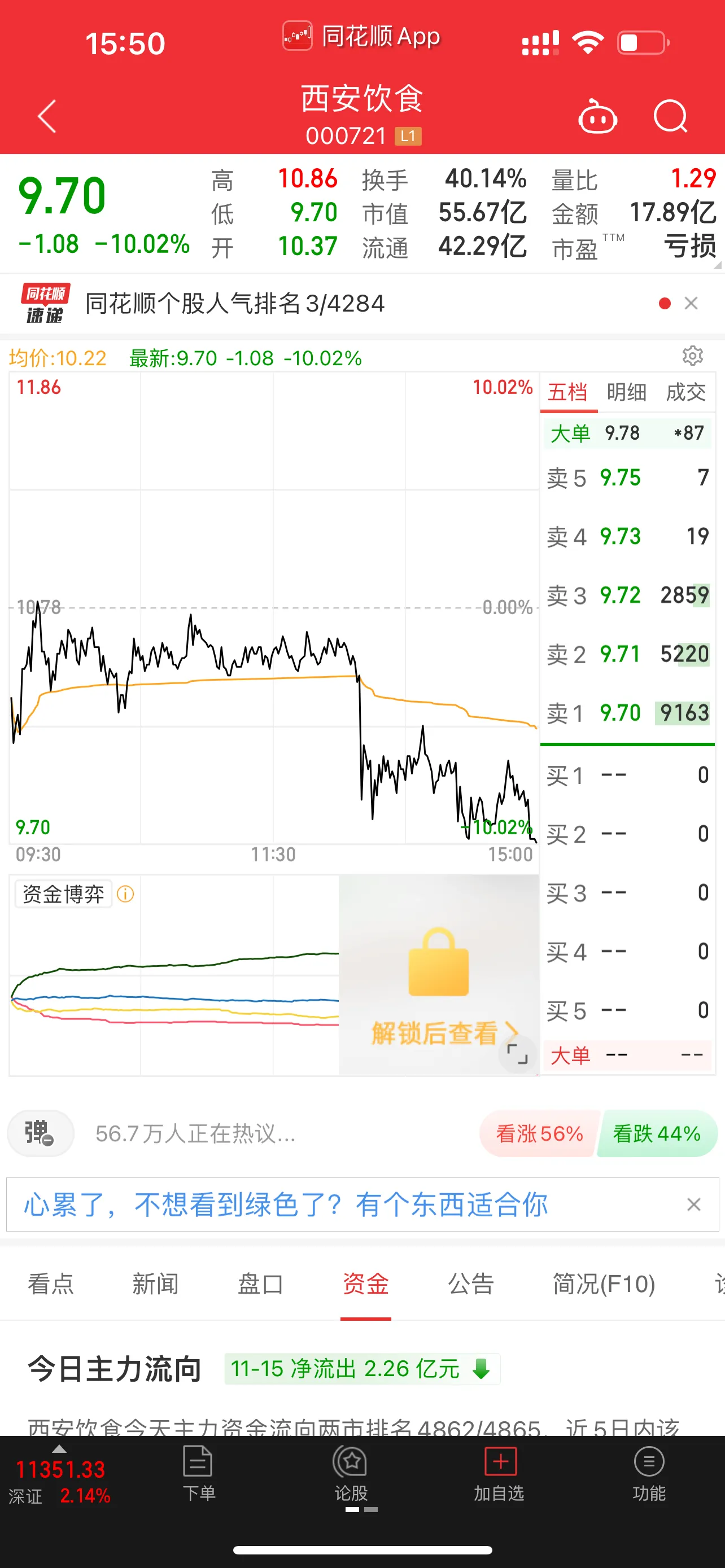
Task: Go back using the top-left arrow
Action: tap(47, 116)
